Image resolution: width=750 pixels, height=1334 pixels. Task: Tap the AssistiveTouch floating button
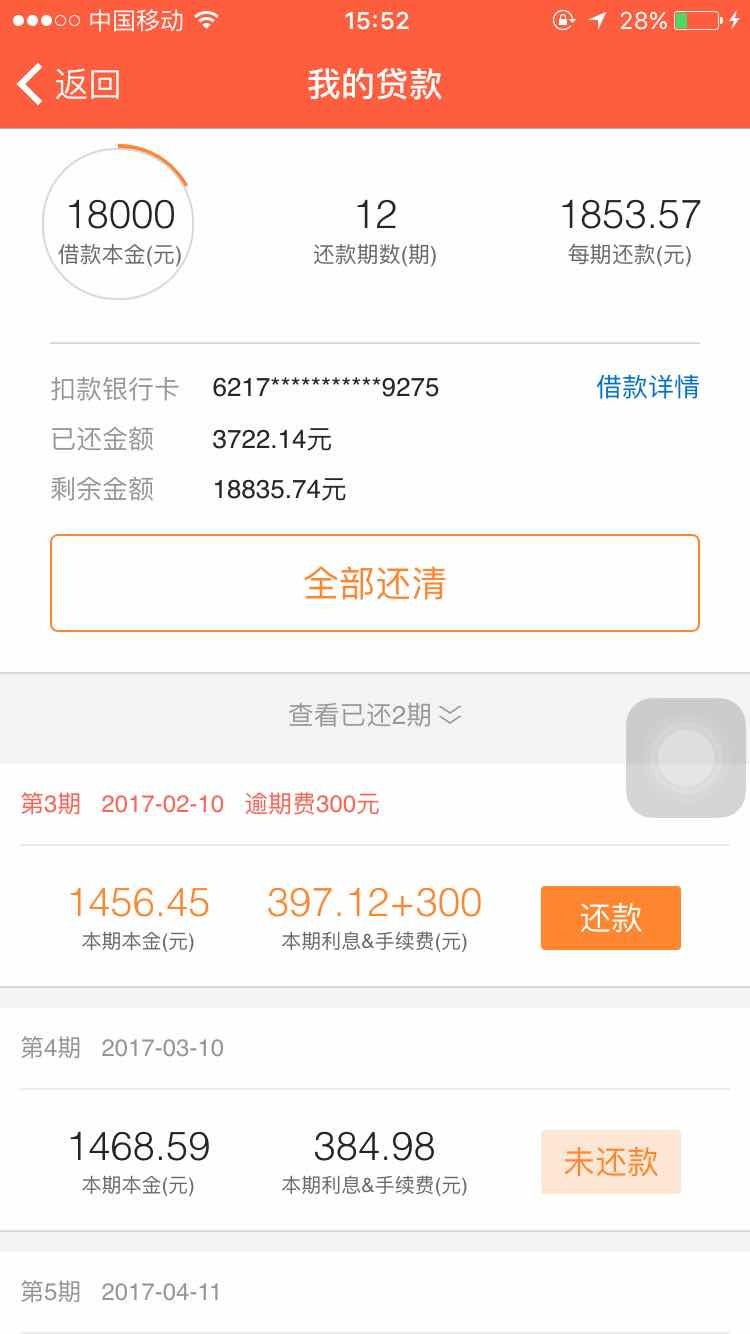[684, 756]
